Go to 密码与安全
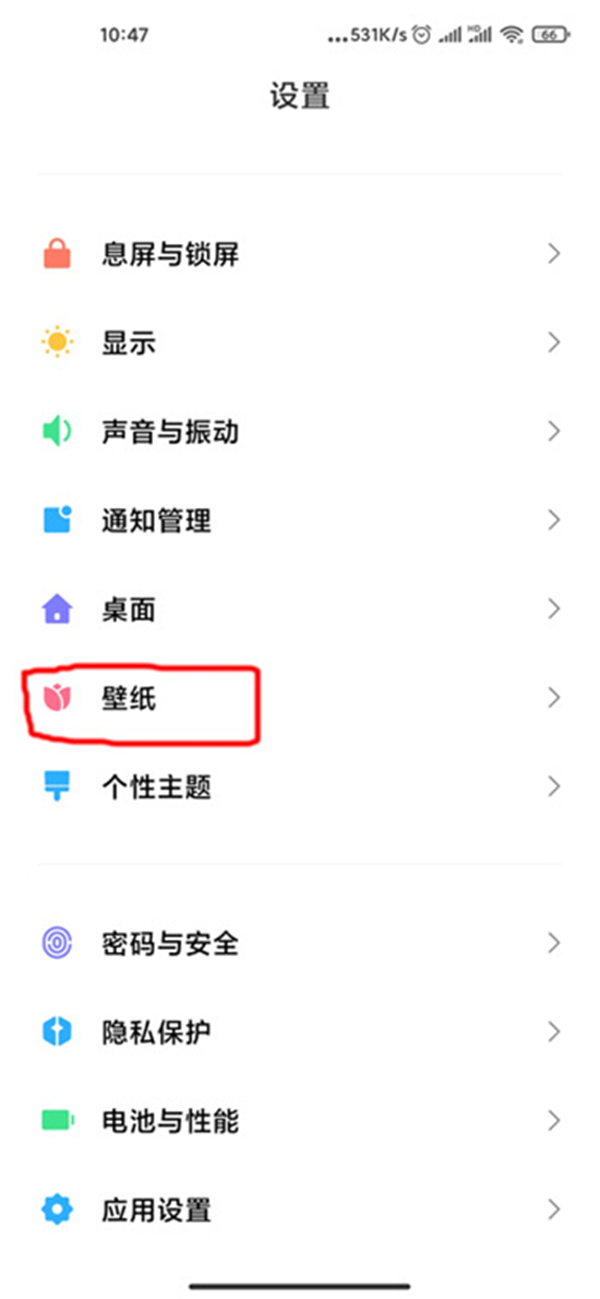The height and width of the screenshot is (1299, 600). (x=170, y=943)
